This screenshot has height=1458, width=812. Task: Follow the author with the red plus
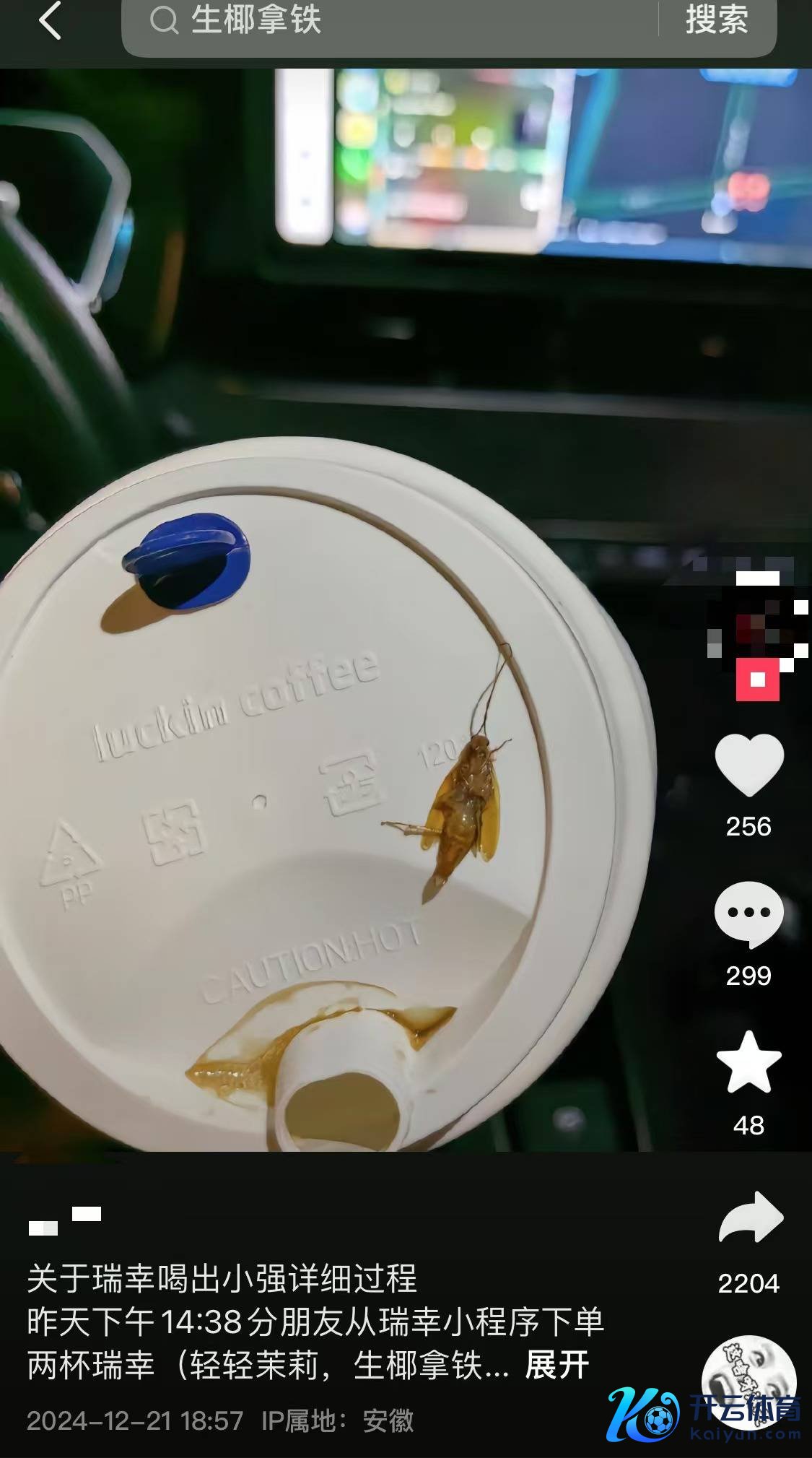(x=757, y=680)
